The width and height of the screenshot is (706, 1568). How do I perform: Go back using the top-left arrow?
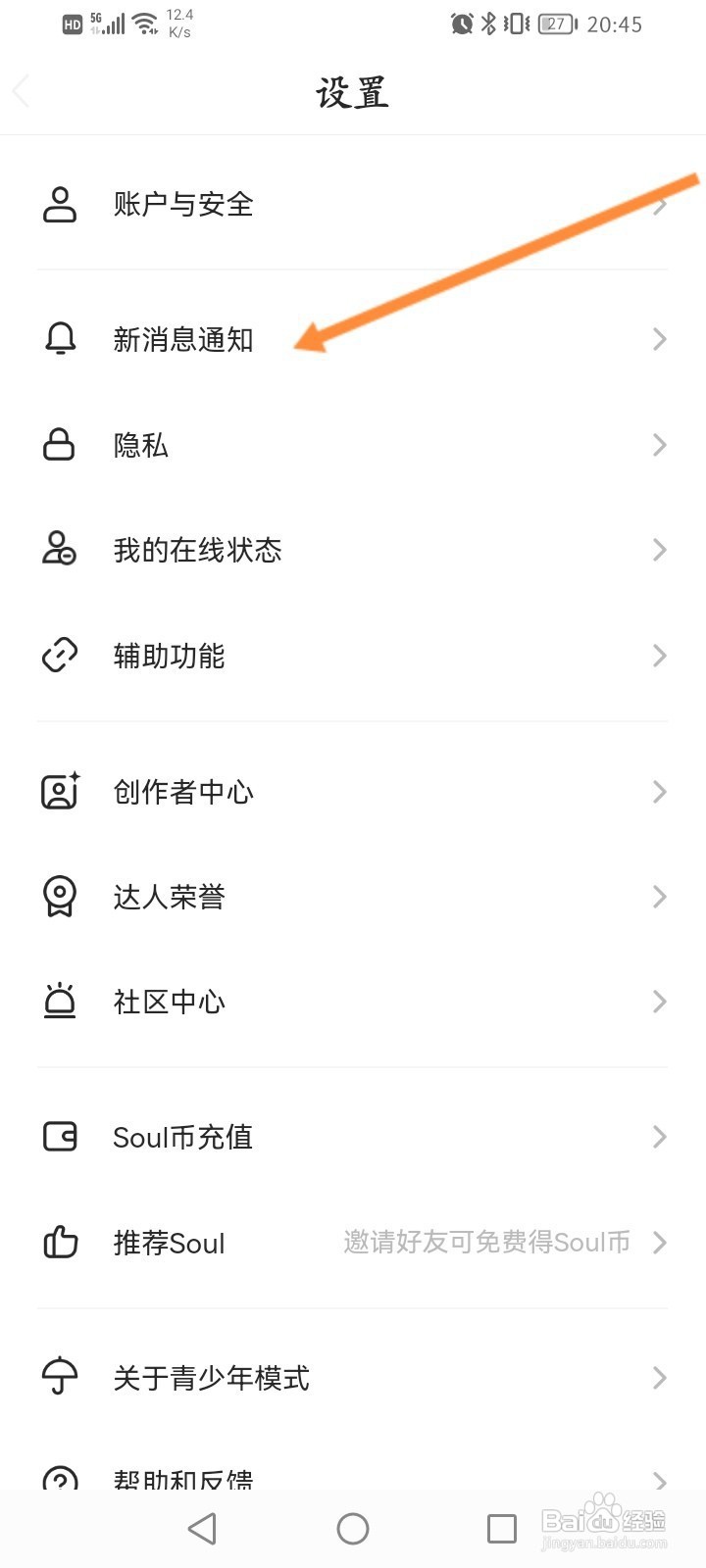point(22,92)
